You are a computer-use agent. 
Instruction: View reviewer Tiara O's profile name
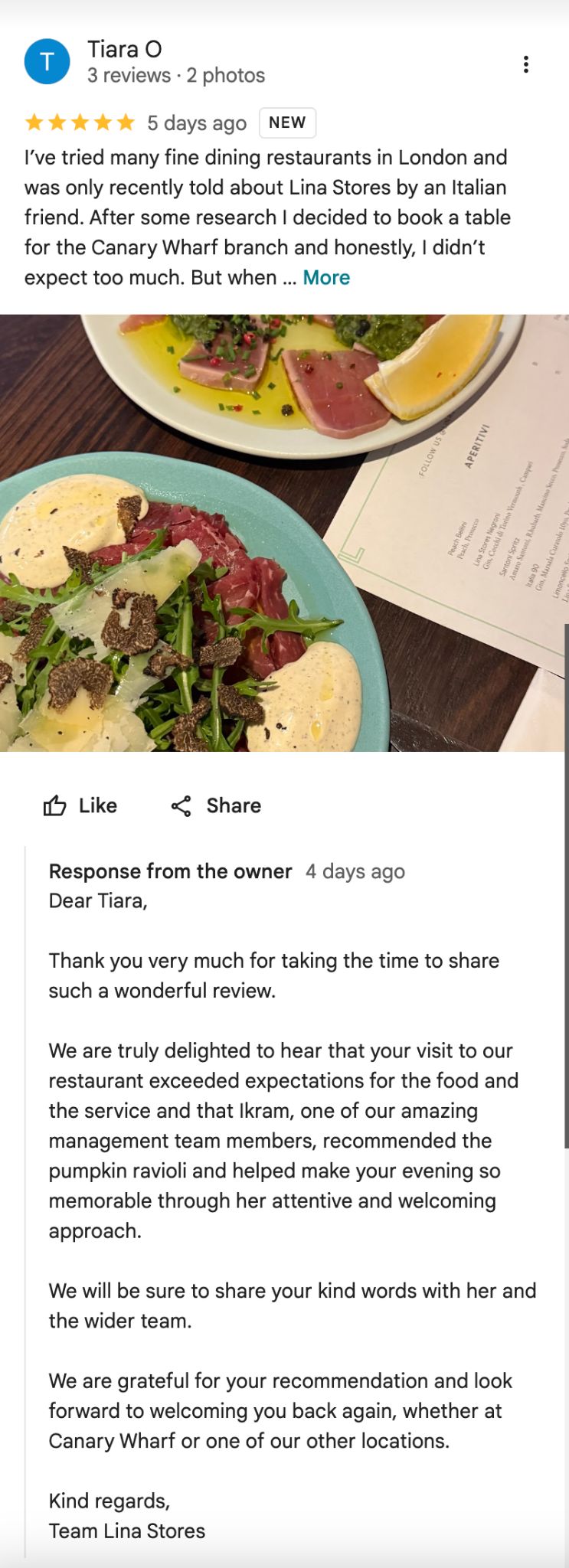[x=125, y=50]
